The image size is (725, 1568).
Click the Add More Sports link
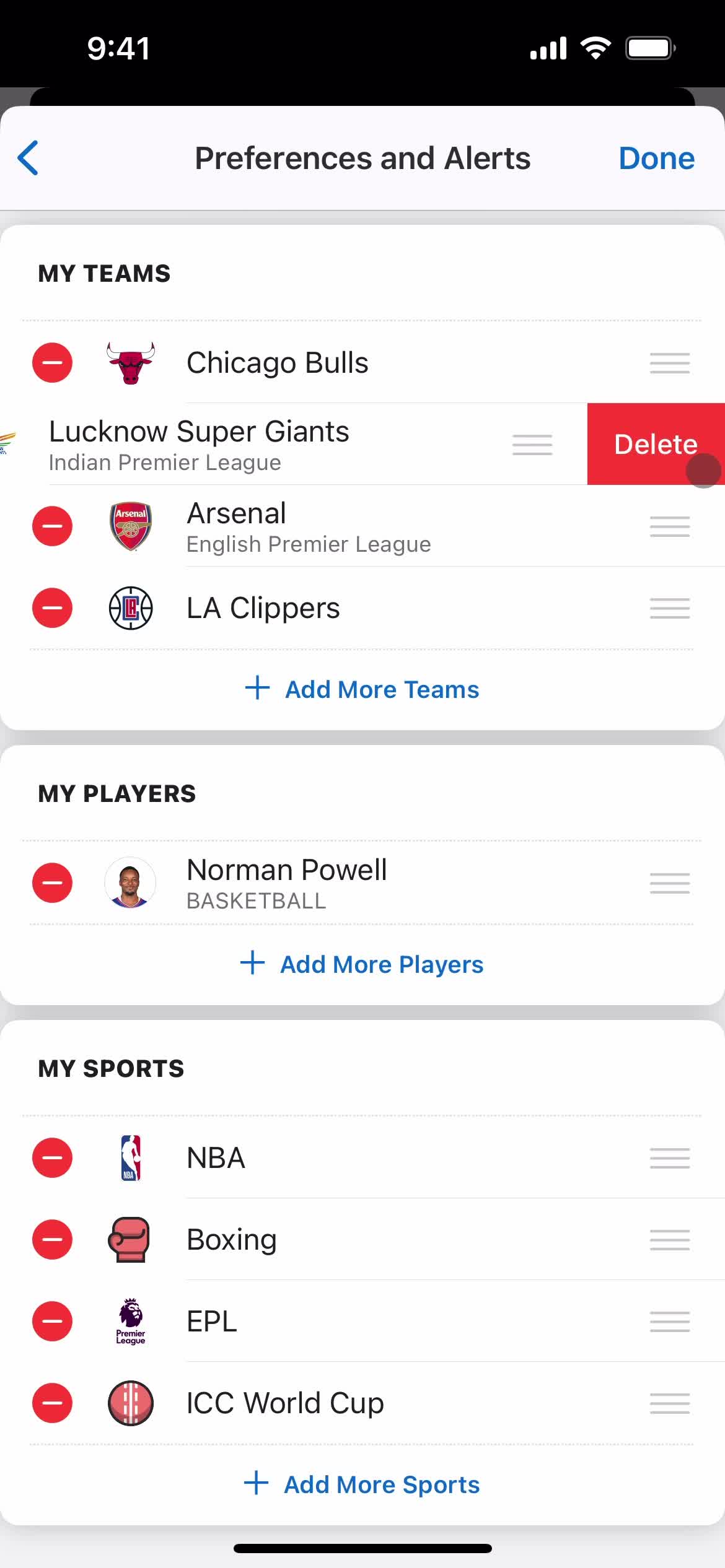coord(380,1483)
